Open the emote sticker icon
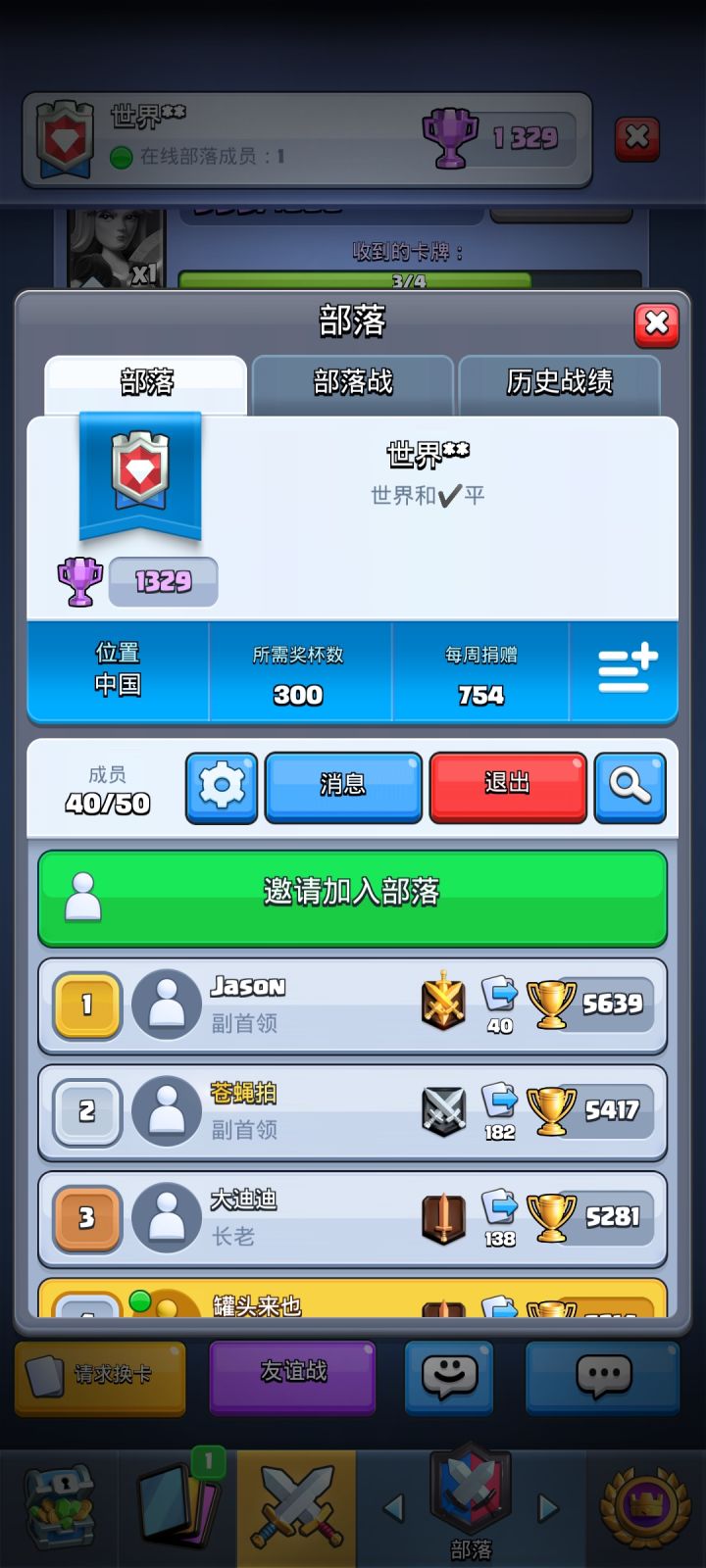The width and height of the screenshot is (706, 1568). coord(448,1379)
